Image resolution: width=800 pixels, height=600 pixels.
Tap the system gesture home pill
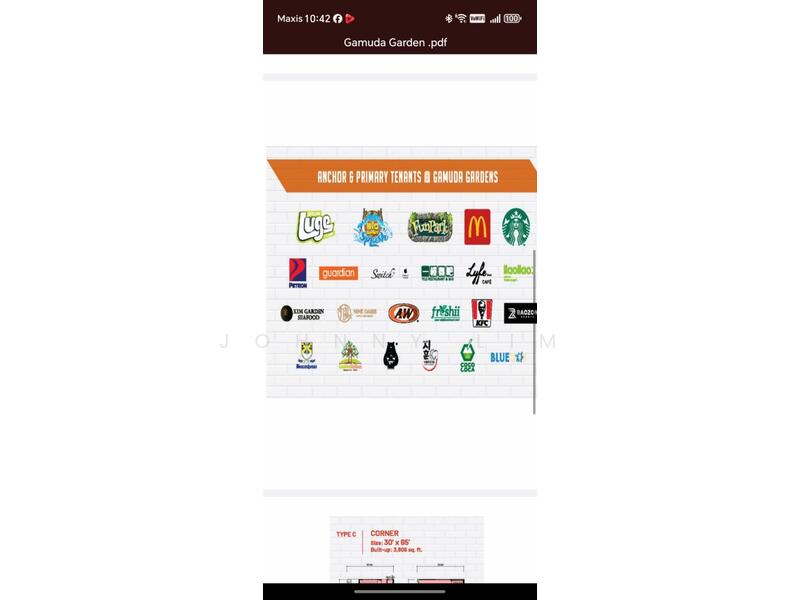coord(399,591)
